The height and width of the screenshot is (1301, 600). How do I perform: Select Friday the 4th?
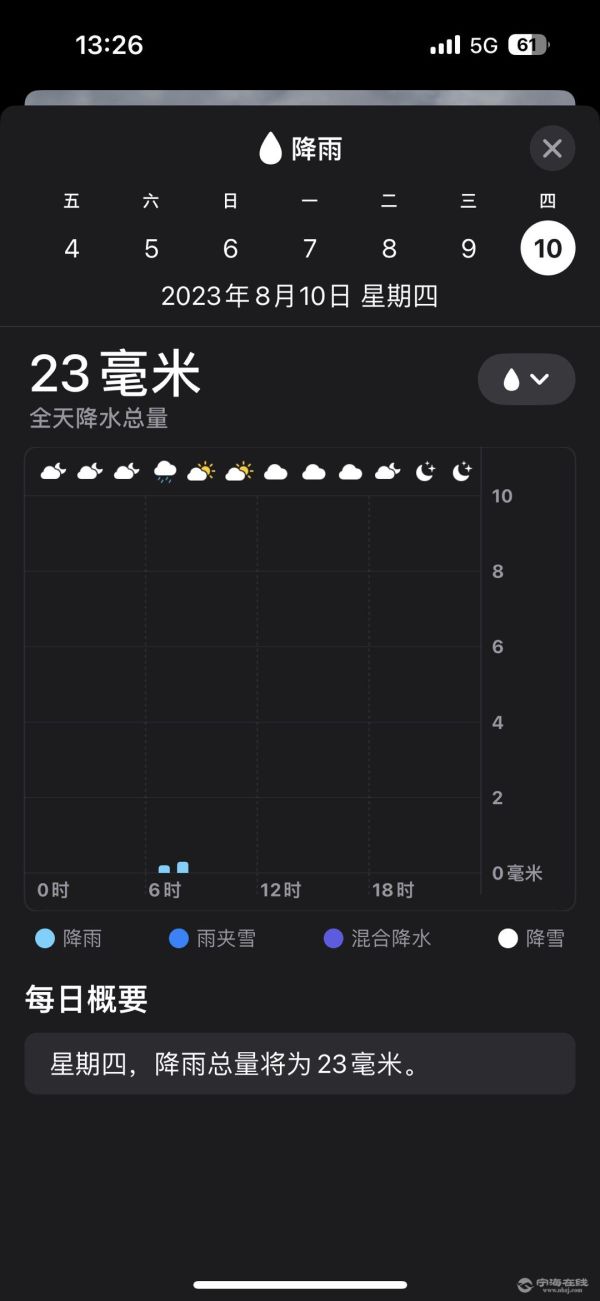(72, 248)
